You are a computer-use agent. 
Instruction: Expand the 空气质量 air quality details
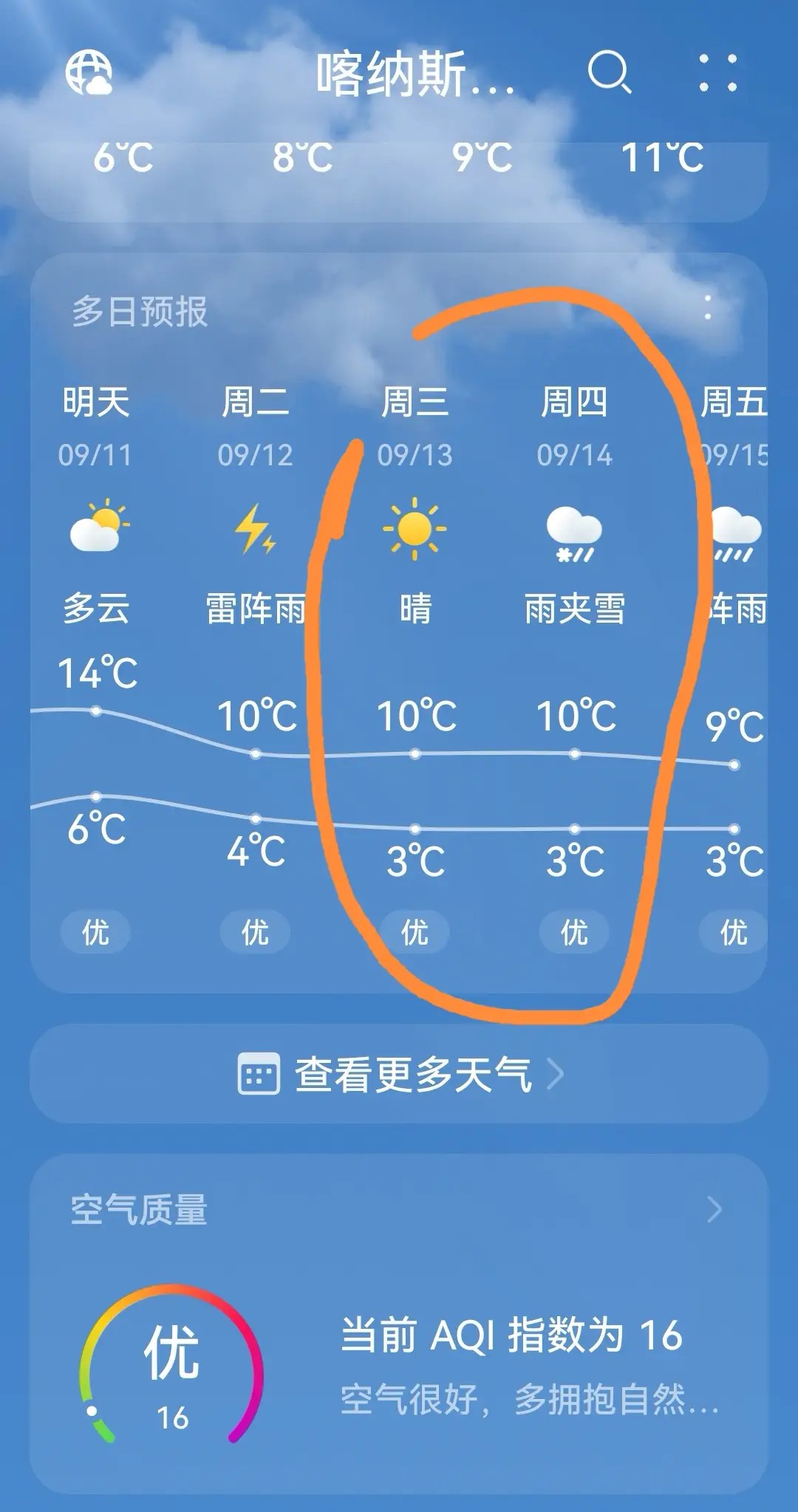pos(713,1210)
